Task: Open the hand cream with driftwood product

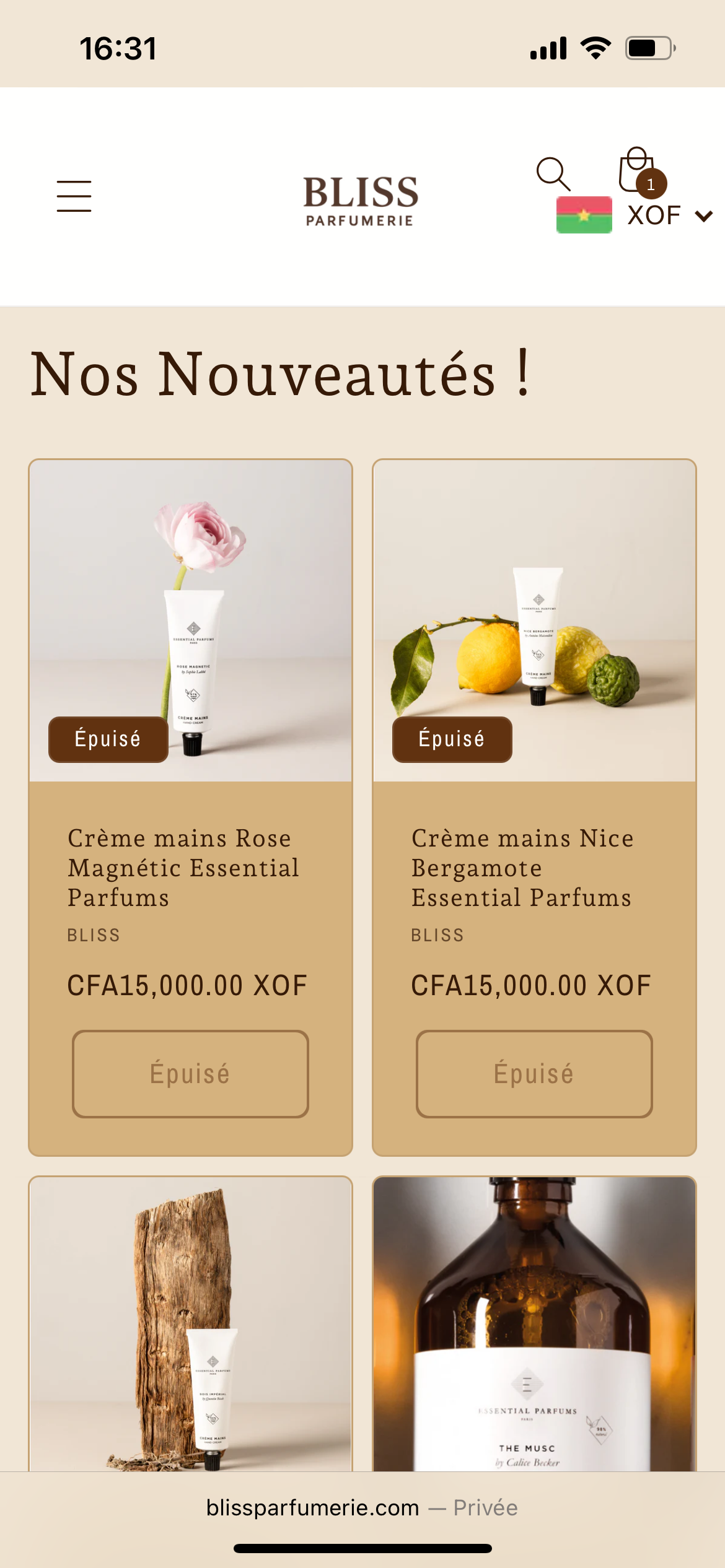Action: coord(190,1325)
